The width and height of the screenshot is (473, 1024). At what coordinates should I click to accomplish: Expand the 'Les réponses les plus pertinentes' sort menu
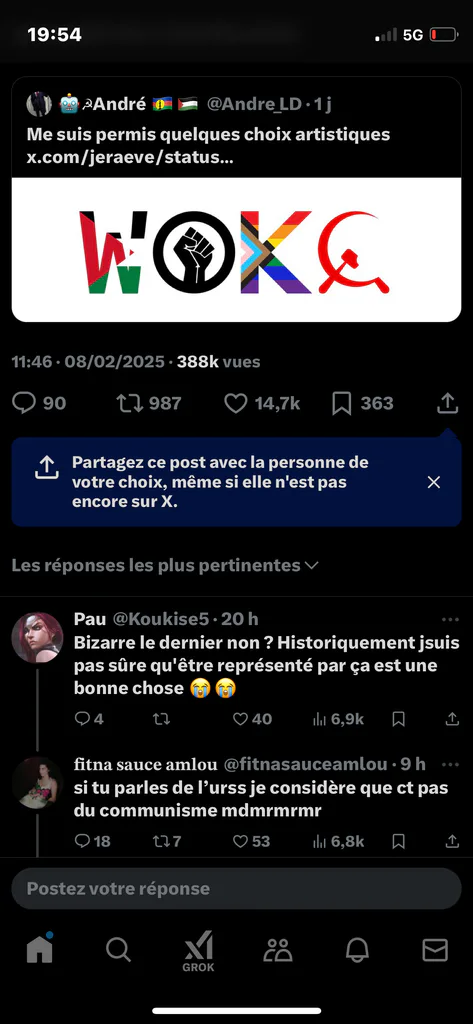pos(165,565)
